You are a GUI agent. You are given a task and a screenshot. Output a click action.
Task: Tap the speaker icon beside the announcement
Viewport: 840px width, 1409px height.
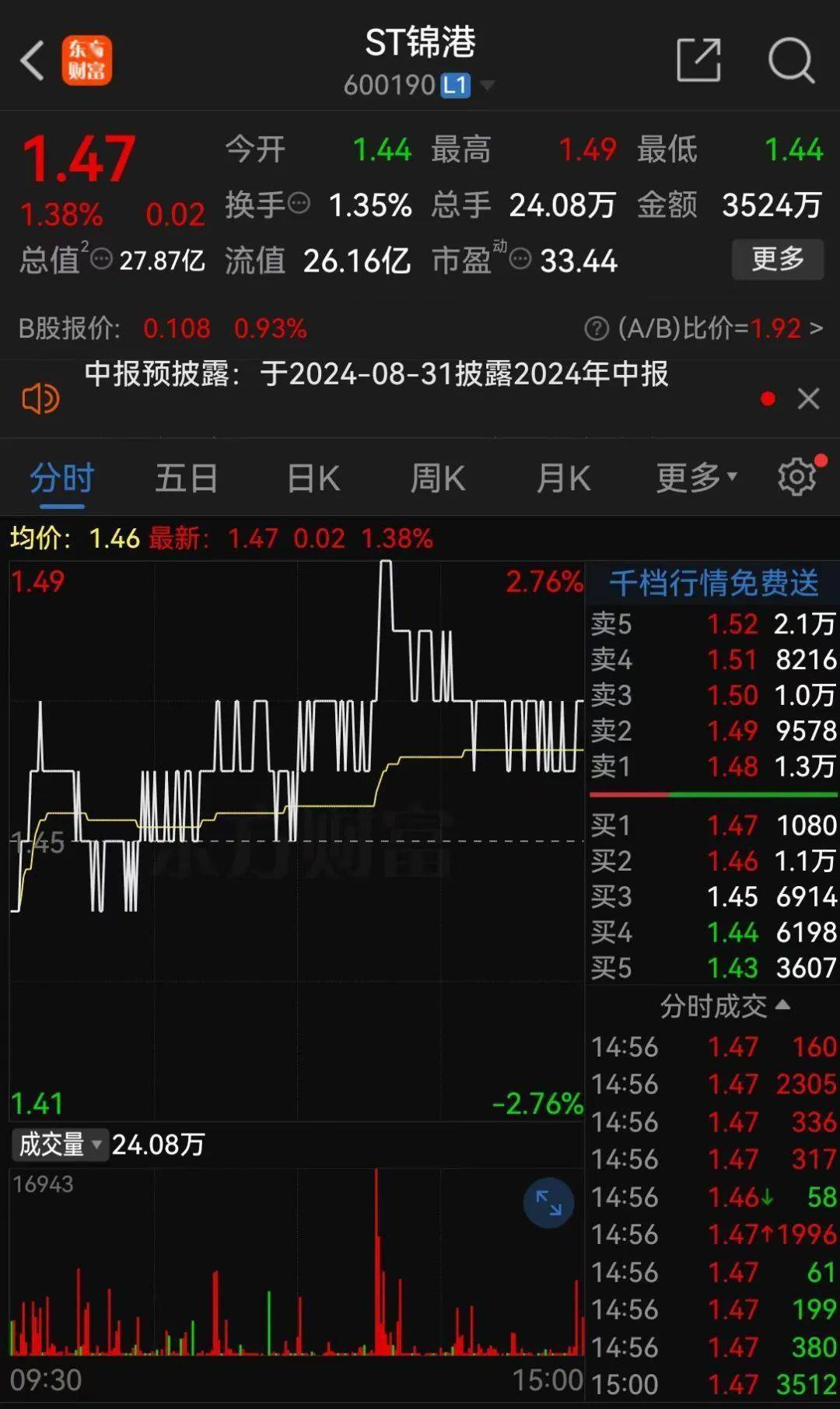point(40,399)
